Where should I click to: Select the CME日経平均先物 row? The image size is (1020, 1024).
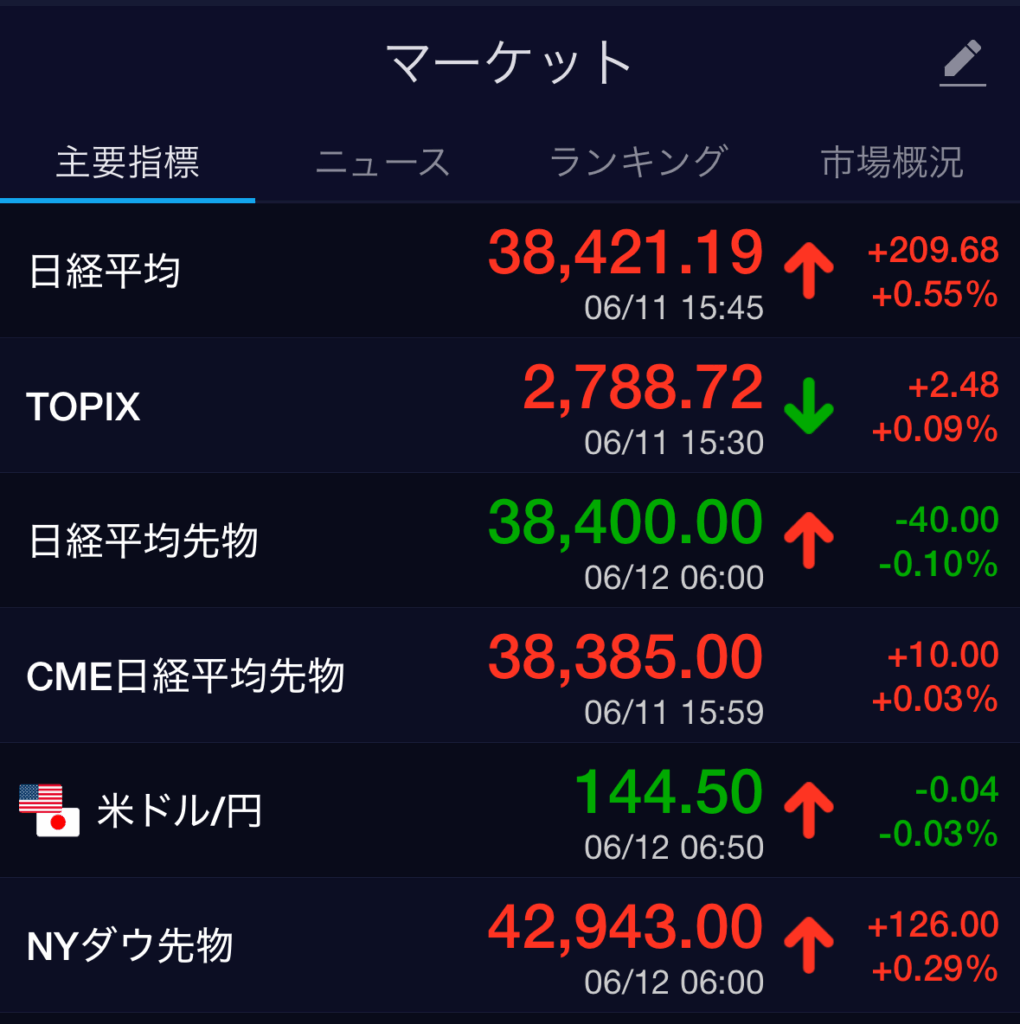click(510, 676)
